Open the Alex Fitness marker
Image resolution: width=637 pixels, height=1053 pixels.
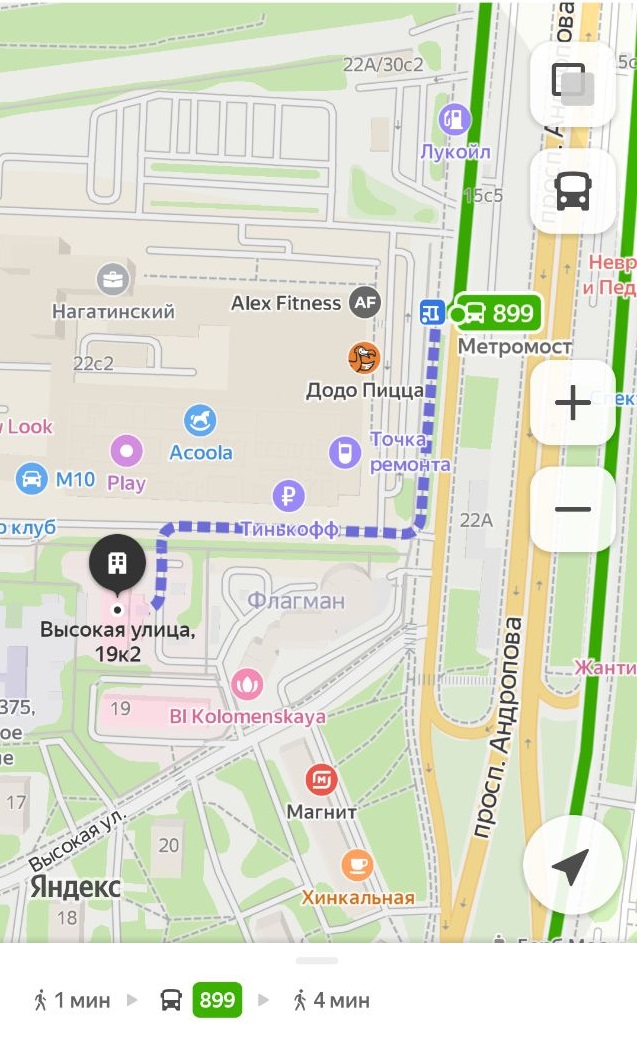click(364, 303)
